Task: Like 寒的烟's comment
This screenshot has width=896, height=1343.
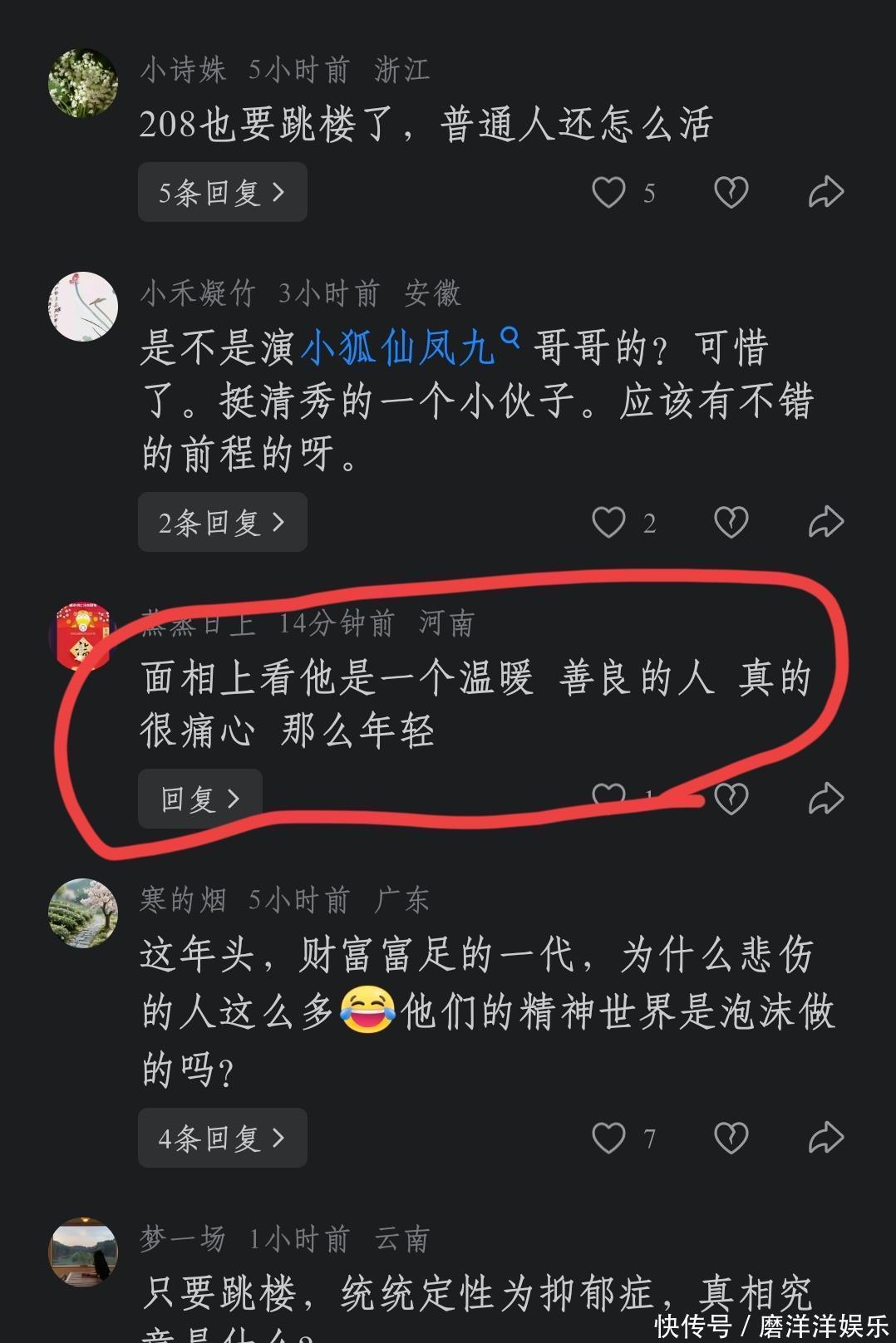Action: click(x=608, y=1138)
